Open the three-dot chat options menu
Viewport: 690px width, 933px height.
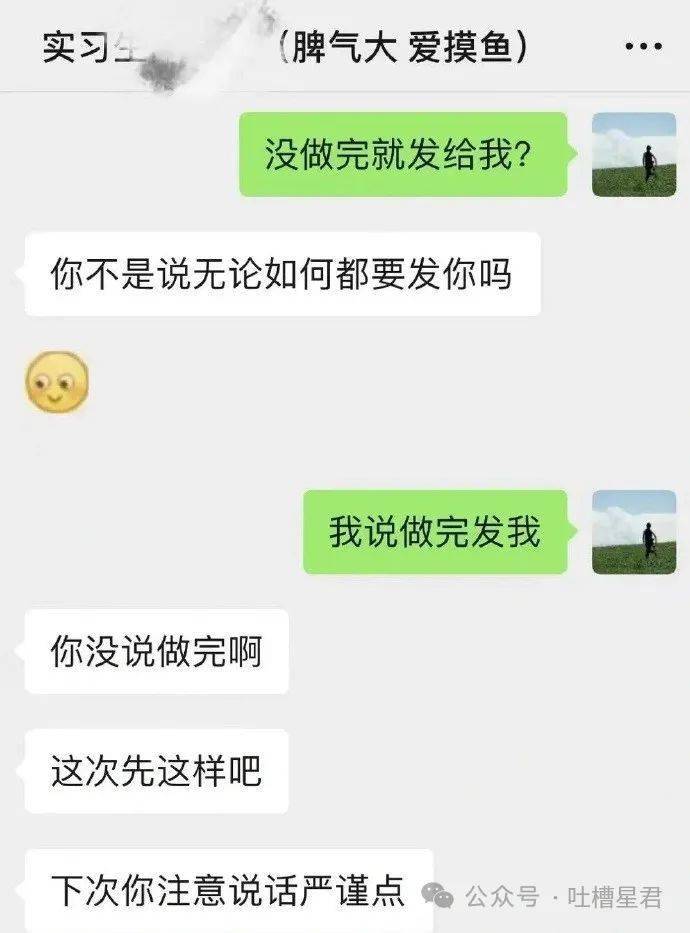click(x=643, y=47)
